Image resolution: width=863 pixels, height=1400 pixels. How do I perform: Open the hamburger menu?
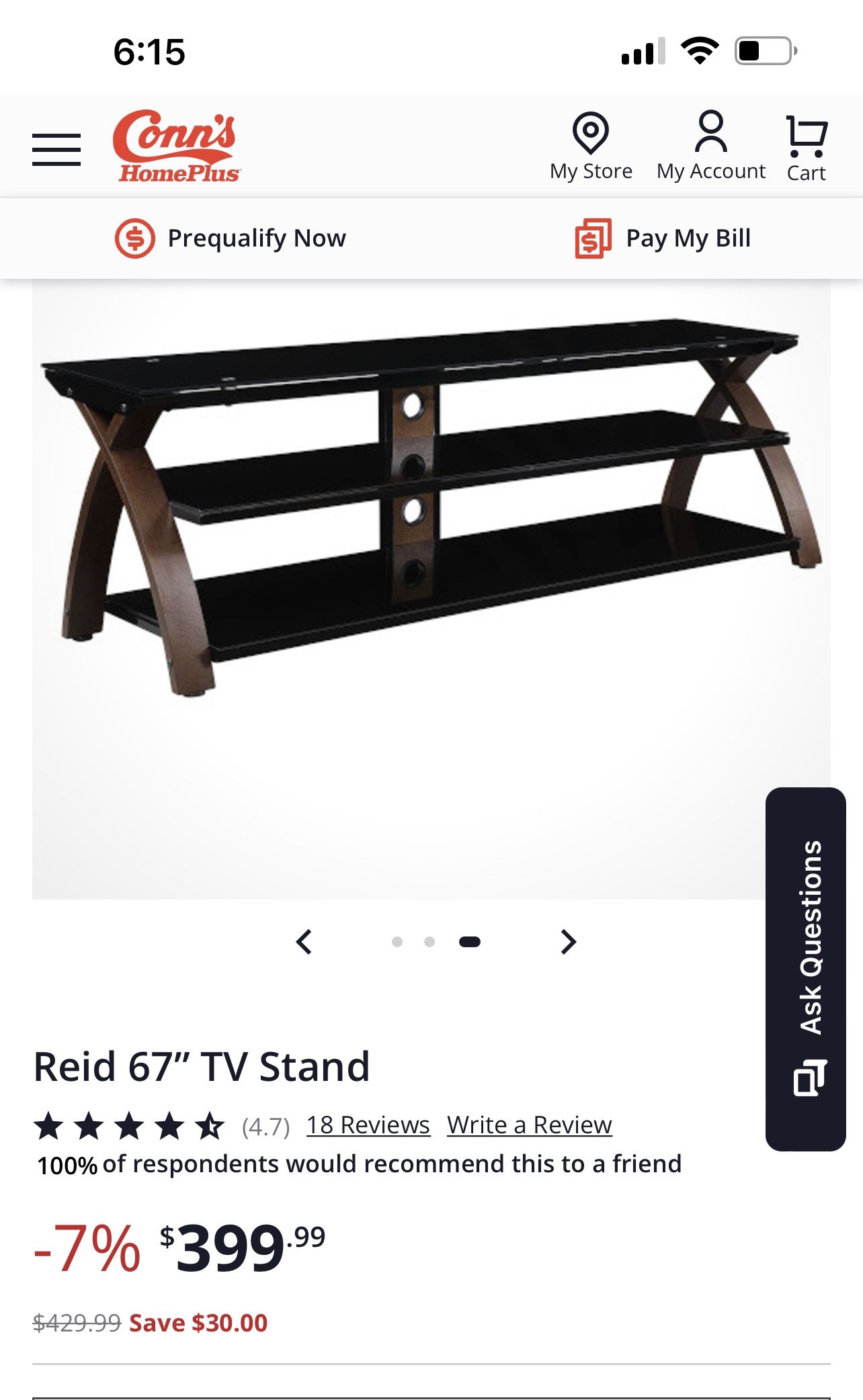[56, 149]
